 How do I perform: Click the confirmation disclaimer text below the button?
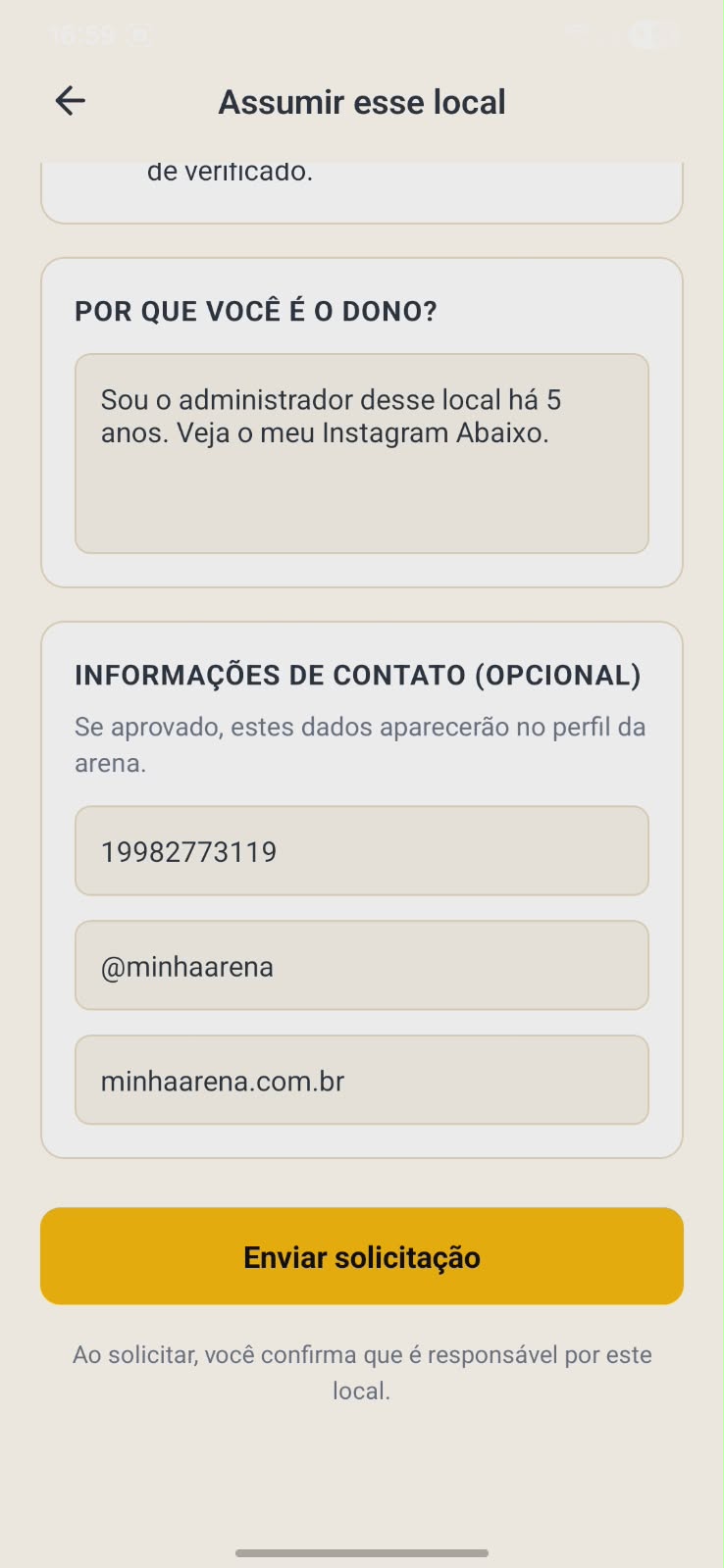pos(362,1371)
